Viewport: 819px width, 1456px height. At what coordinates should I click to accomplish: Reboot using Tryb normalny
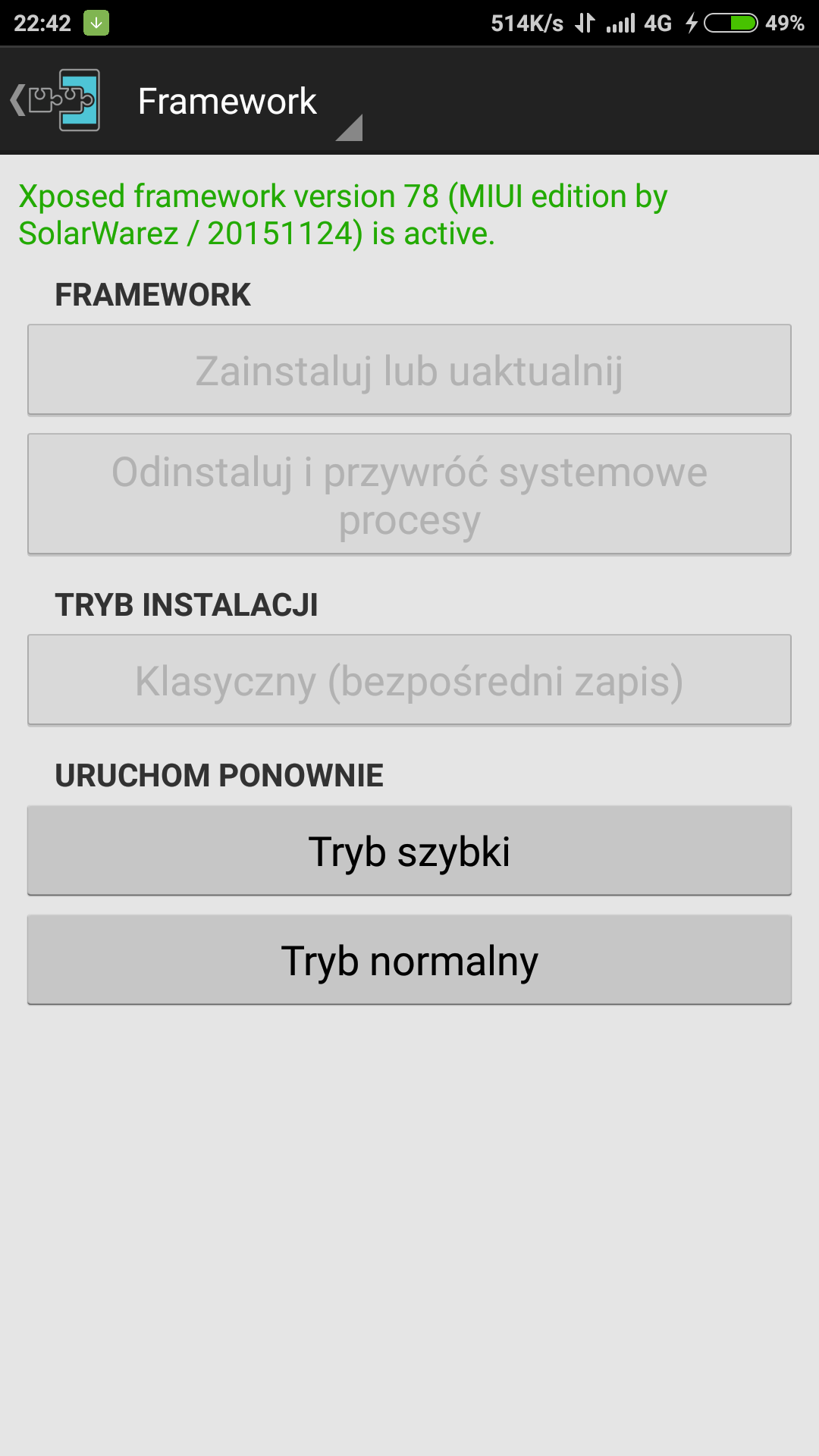(409, 960)
